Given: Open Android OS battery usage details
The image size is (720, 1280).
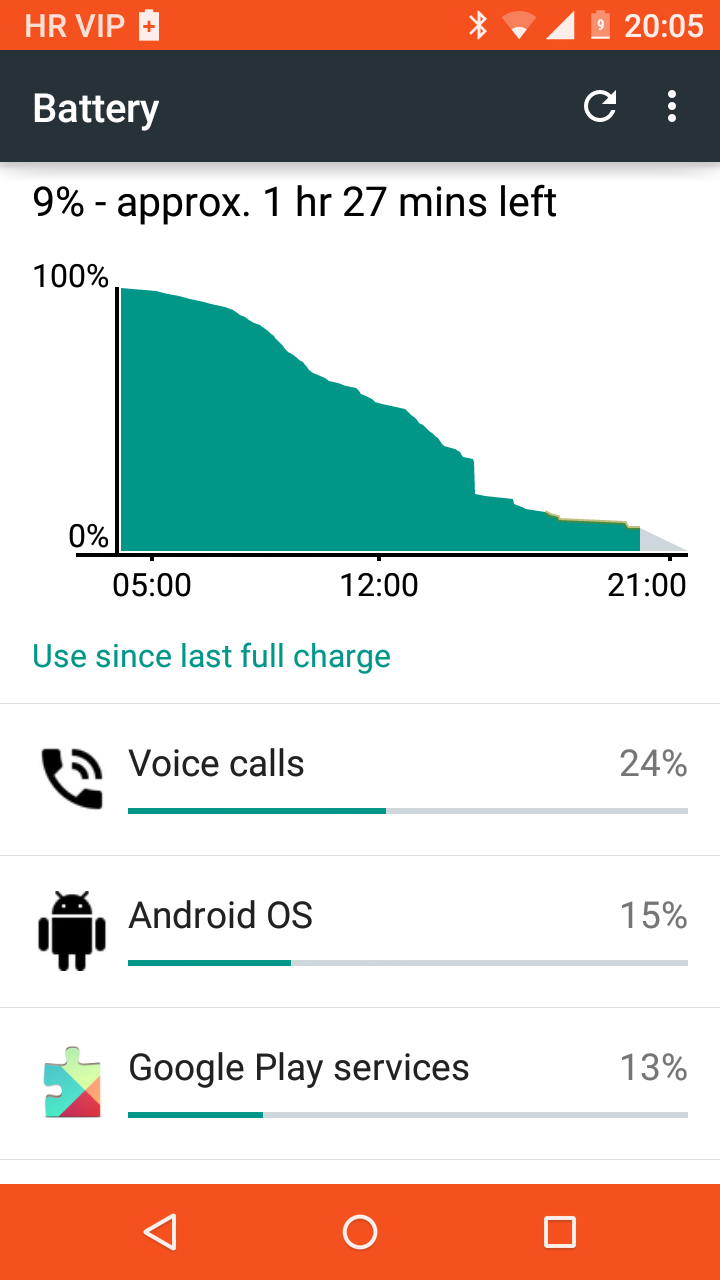Looking at the screenshot, I should pos(360,932).
